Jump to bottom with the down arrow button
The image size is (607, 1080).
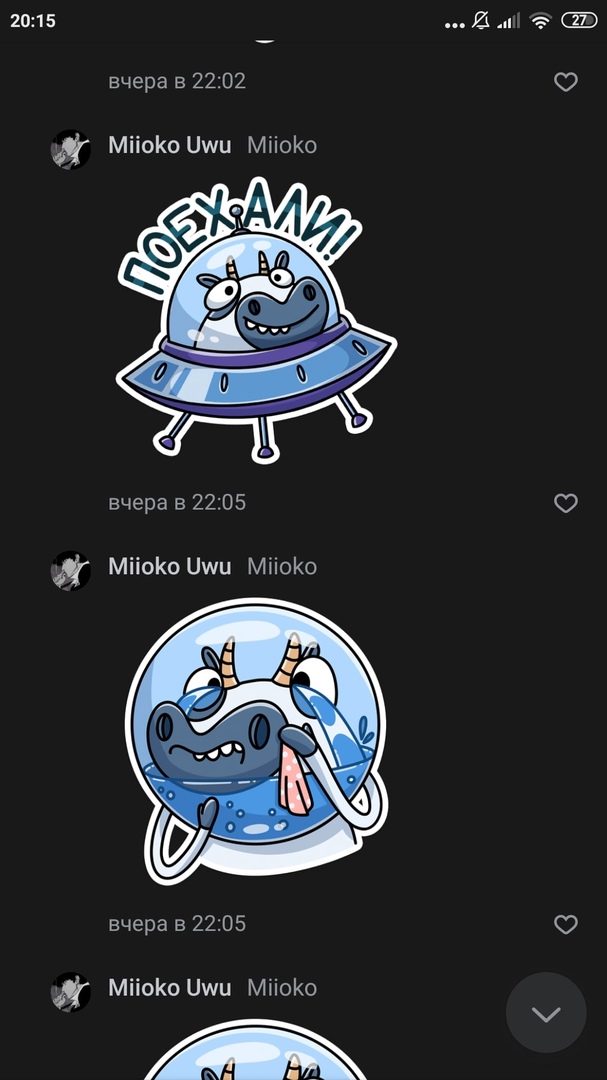click(546, 1013)
